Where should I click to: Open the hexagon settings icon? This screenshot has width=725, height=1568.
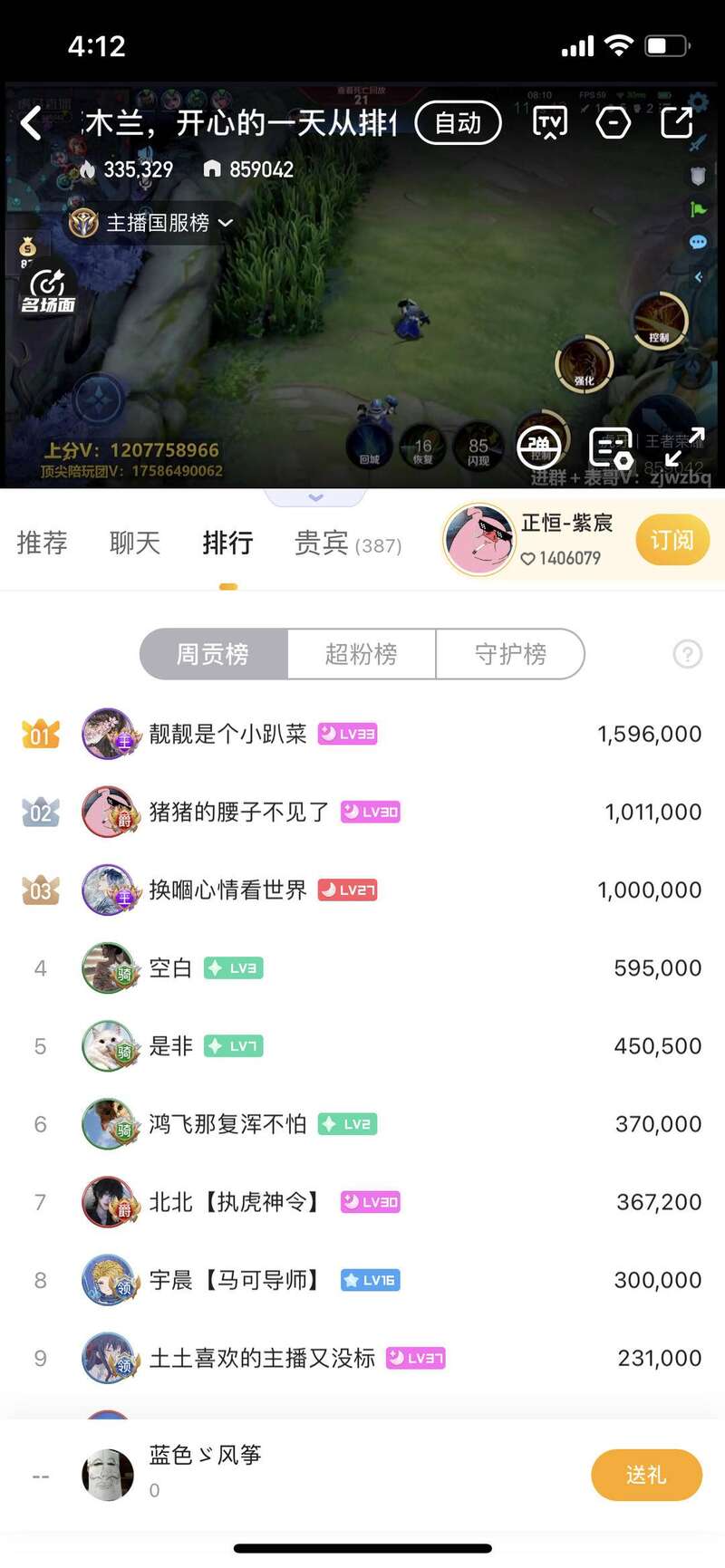(614, 123)
